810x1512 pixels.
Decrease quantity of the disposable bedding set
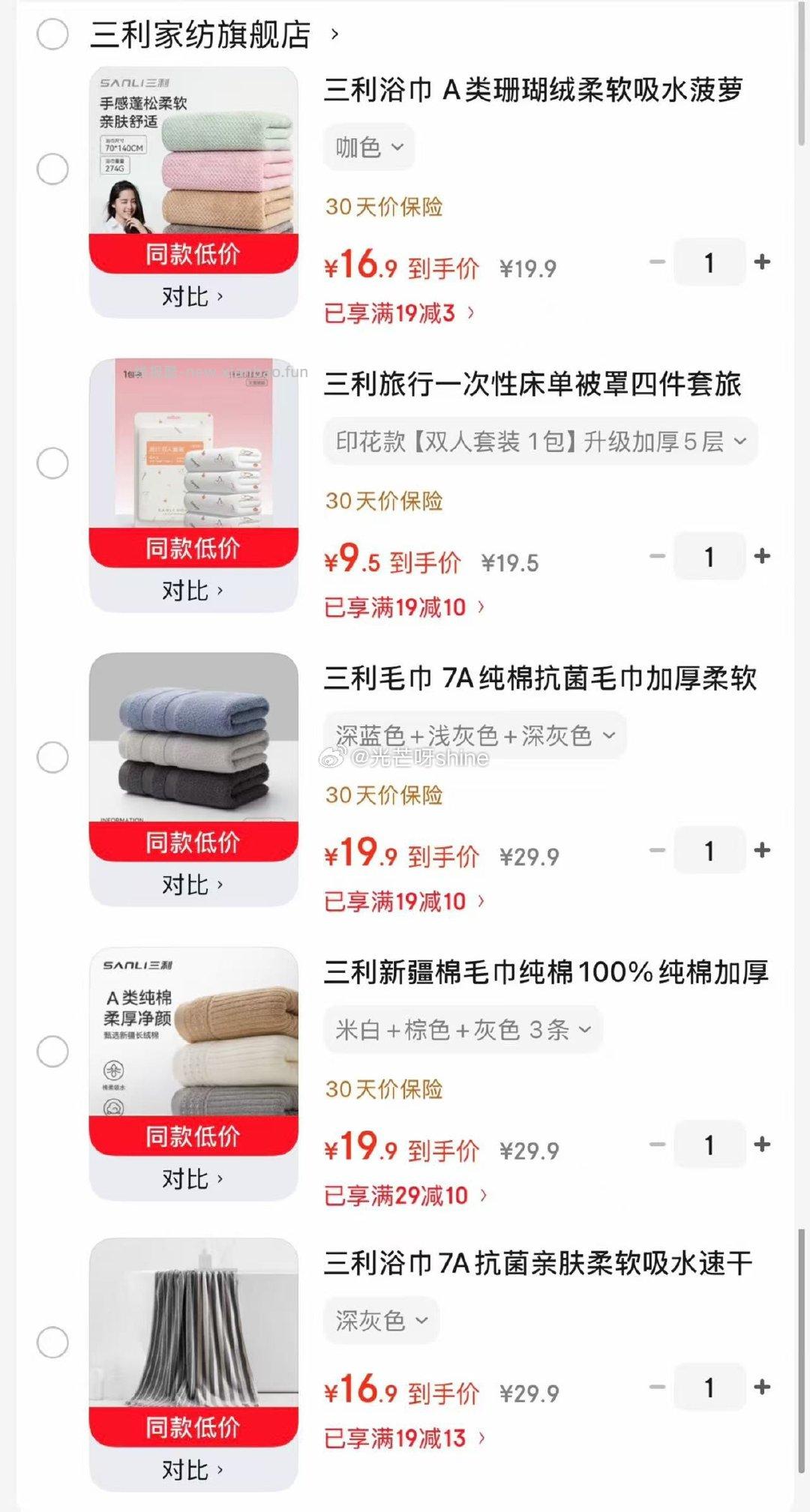point(658,556)
